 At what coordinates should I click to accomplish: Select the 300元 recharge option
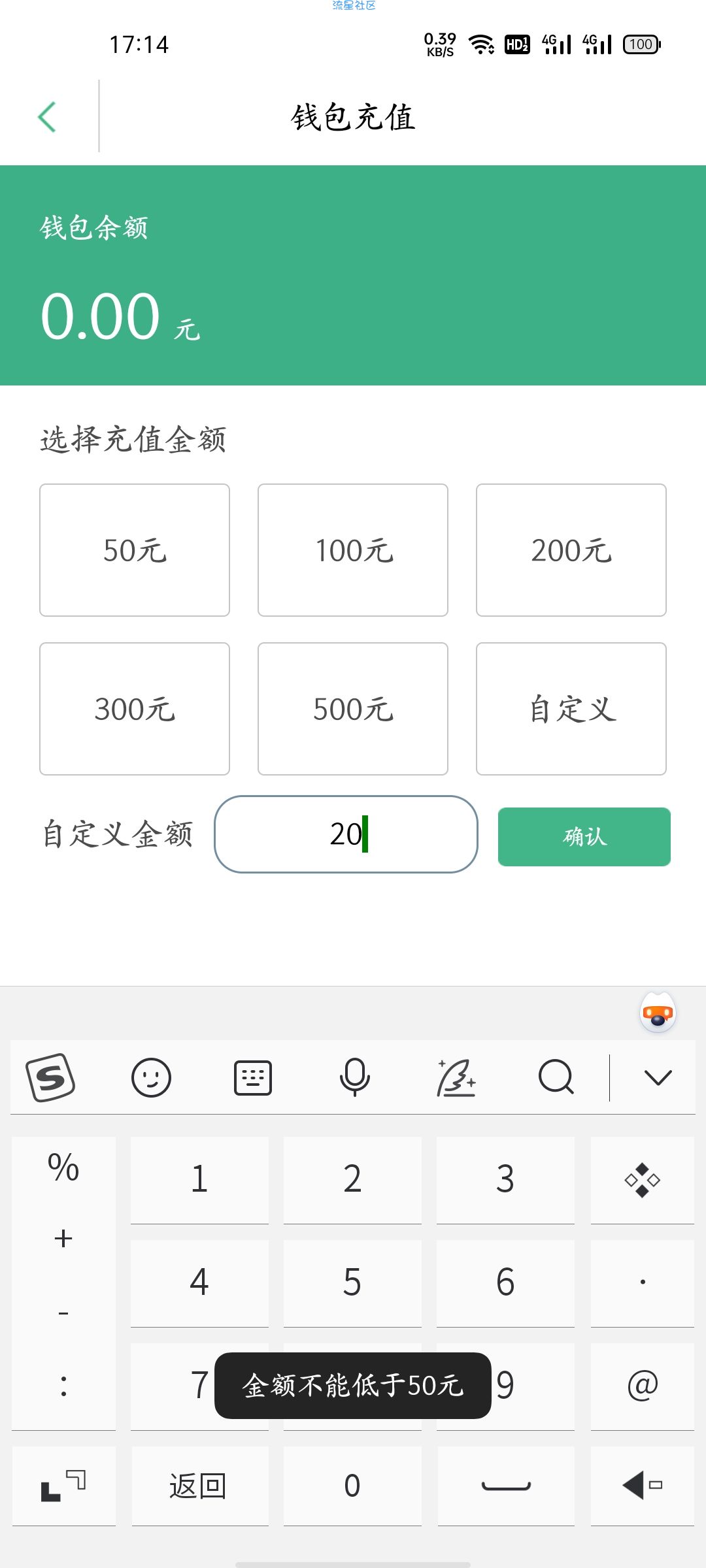135,709
